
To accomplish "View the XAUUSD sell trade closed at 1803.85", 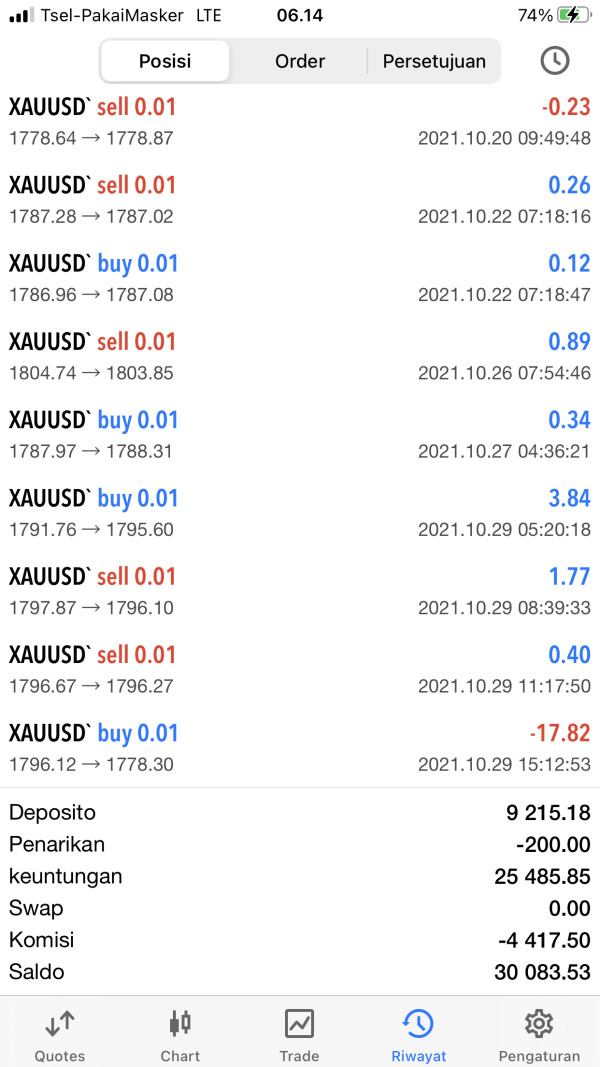I will coord(300,356).
